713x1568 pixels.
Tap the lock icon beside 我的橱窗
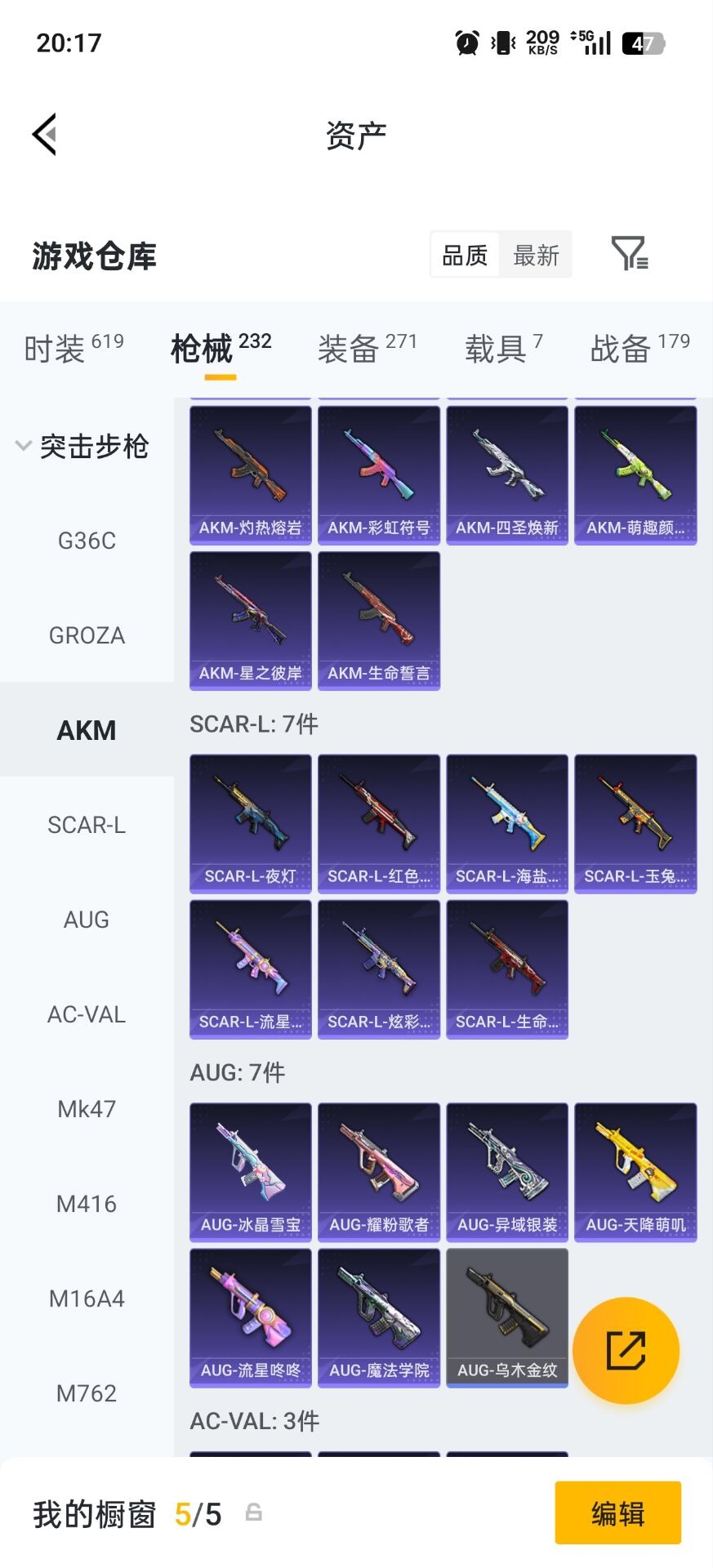click(253, 1512)
